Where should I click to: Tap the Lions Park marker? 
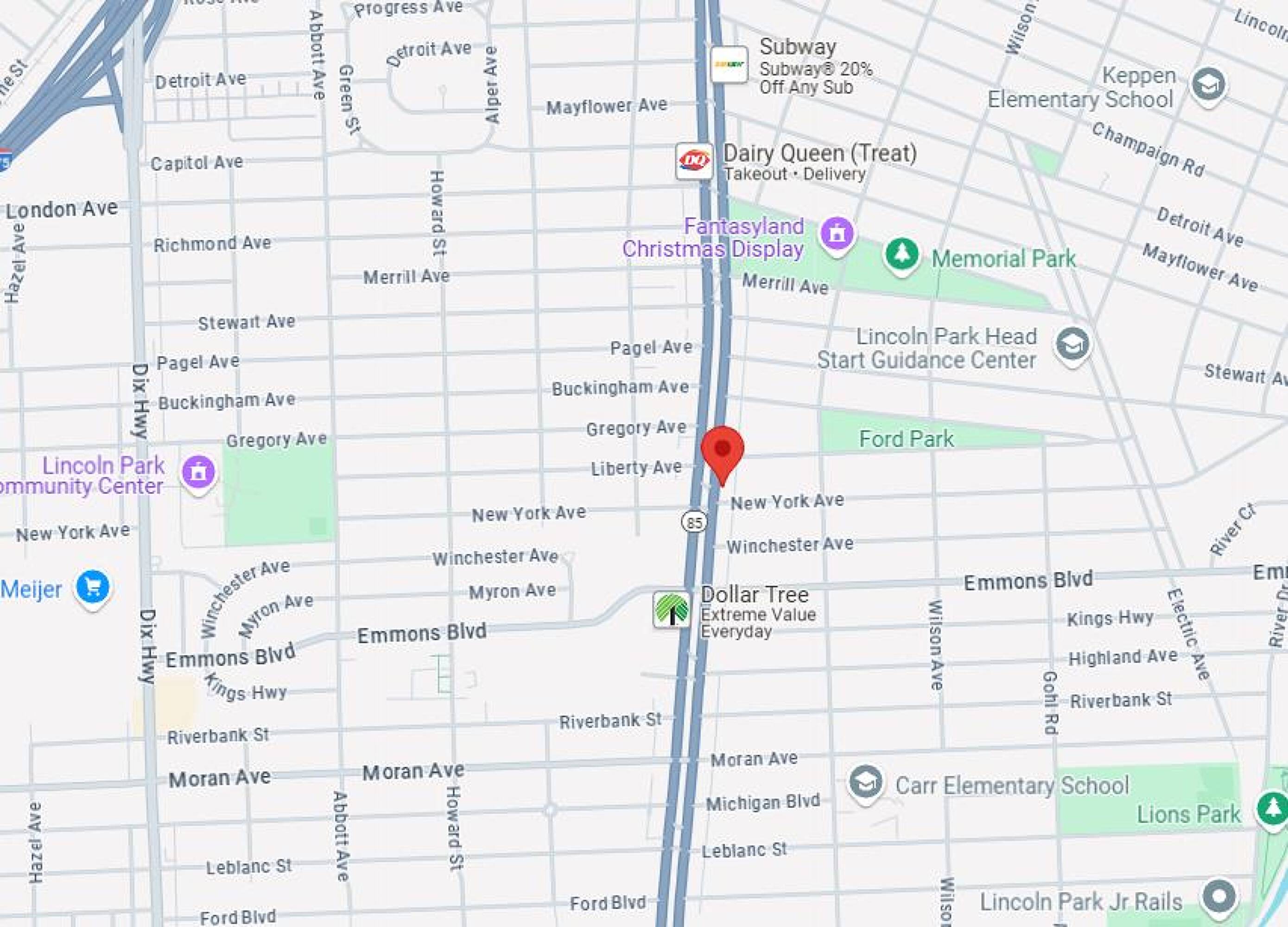[1273, 809]
